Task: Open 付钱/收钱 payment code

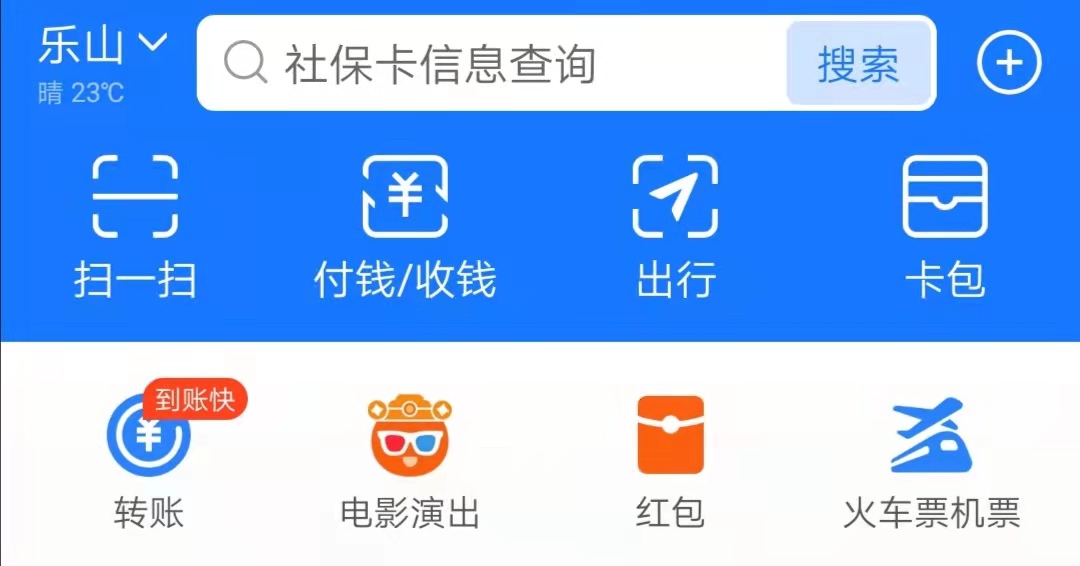Action: (x=405, y=225)
